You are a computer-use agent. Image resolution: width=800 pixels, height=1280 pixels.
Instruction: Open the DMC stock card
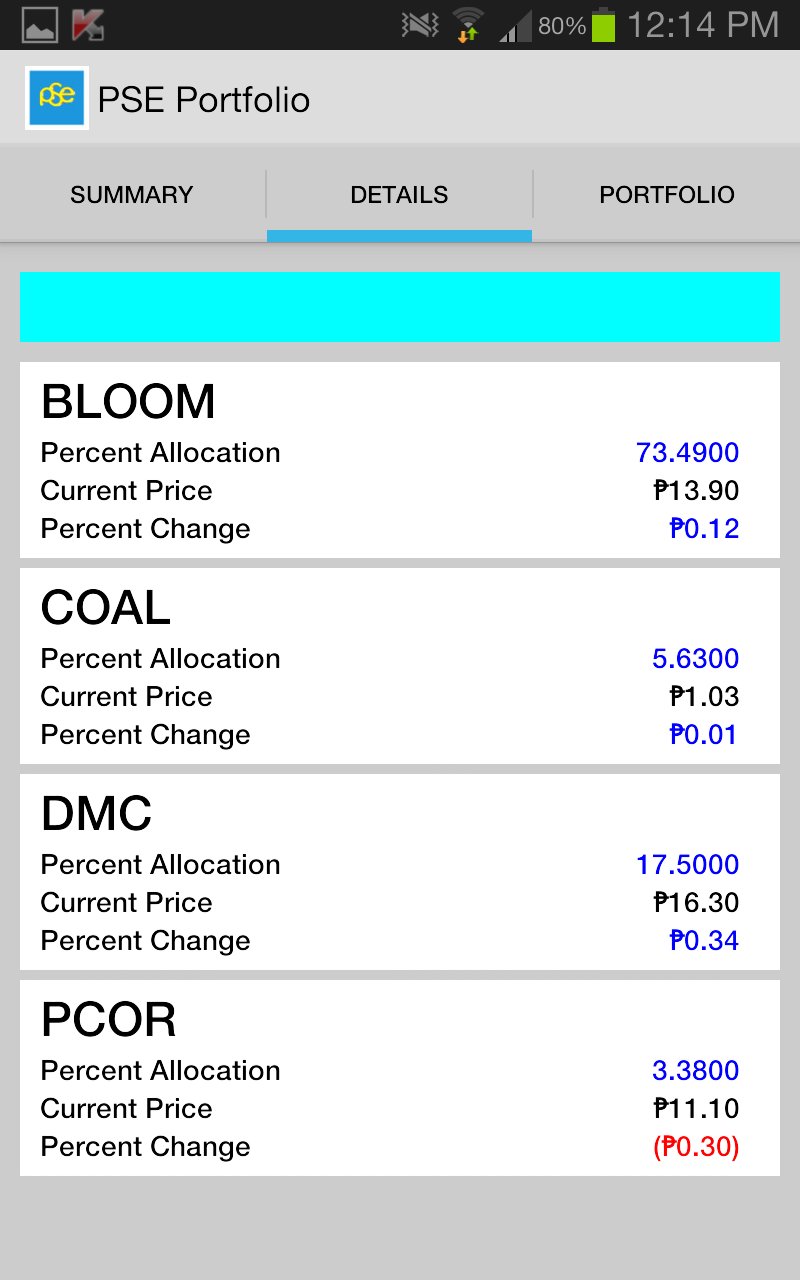399,872
